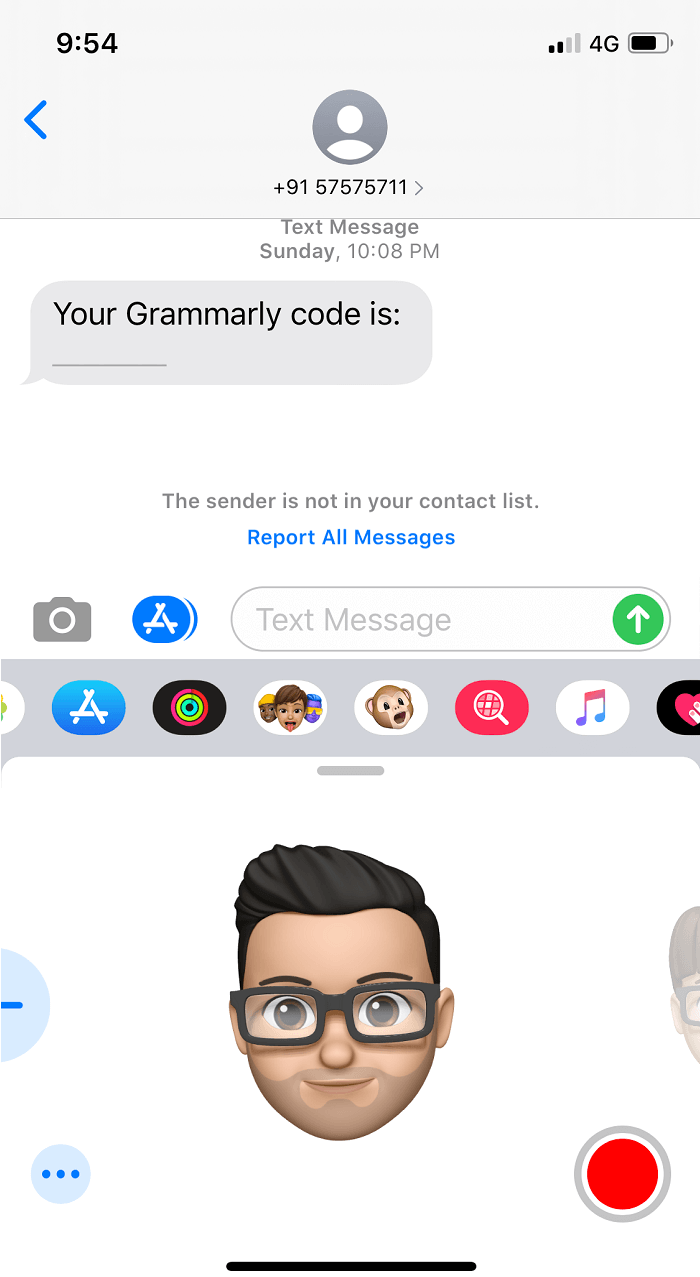Image resolution: width=700 pixels, height=1277 pixels.
Task: Start recording the Memoji with red button
Action: click(622, 1174)
